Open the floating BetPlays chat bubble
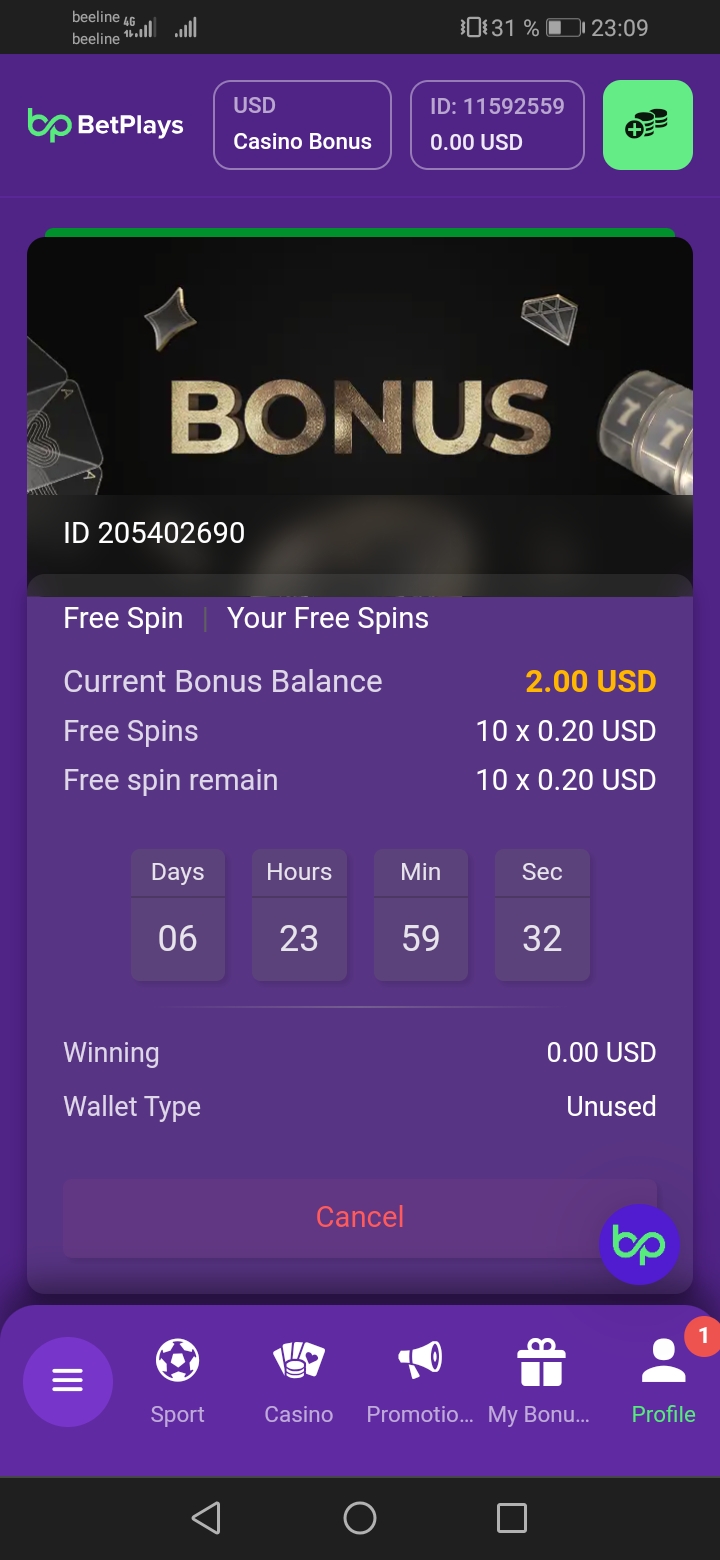Image resolution: width=720 pixels, height=1560 pixels. click(639, 1244)
